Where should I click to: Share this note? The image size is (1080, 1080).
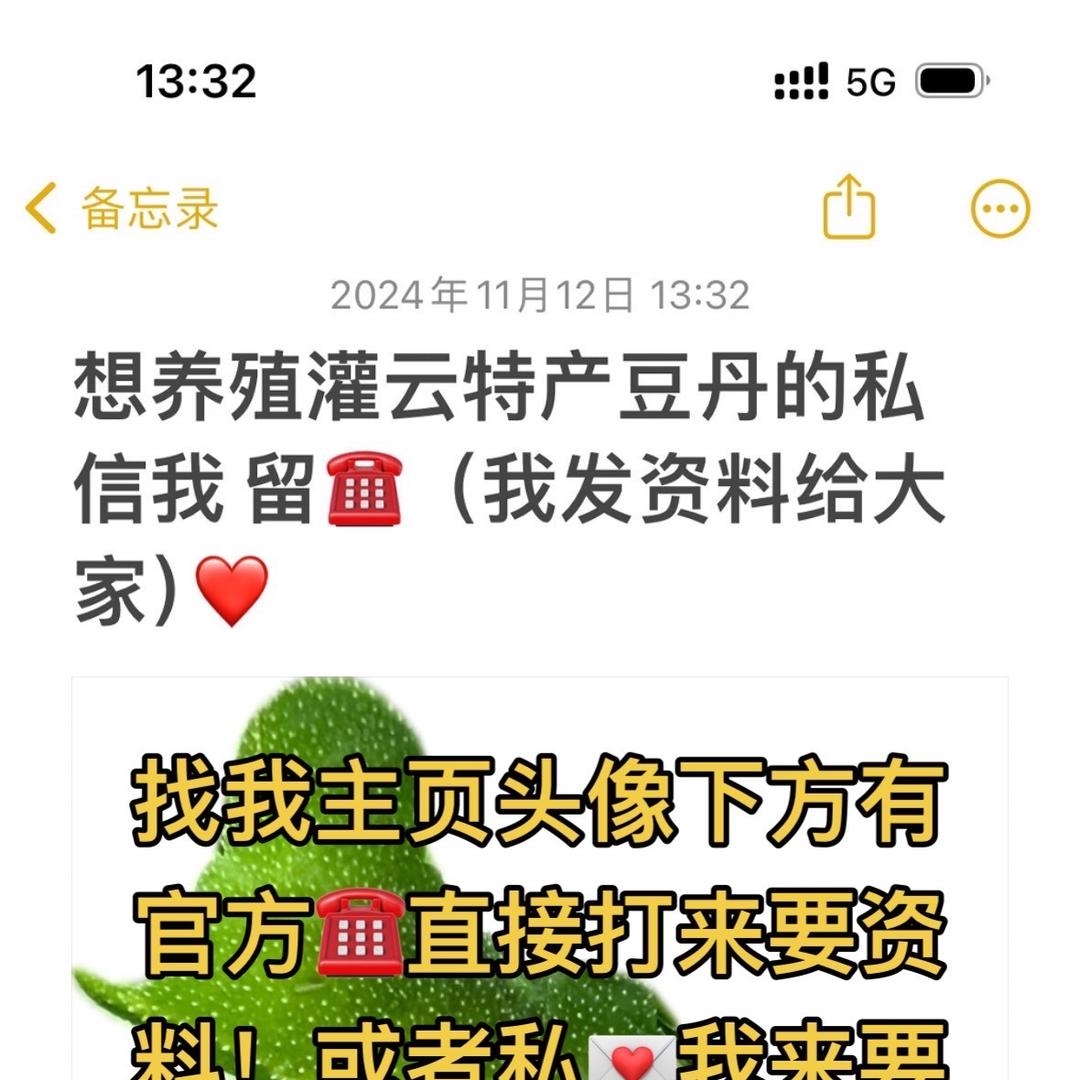click(849, 207)
